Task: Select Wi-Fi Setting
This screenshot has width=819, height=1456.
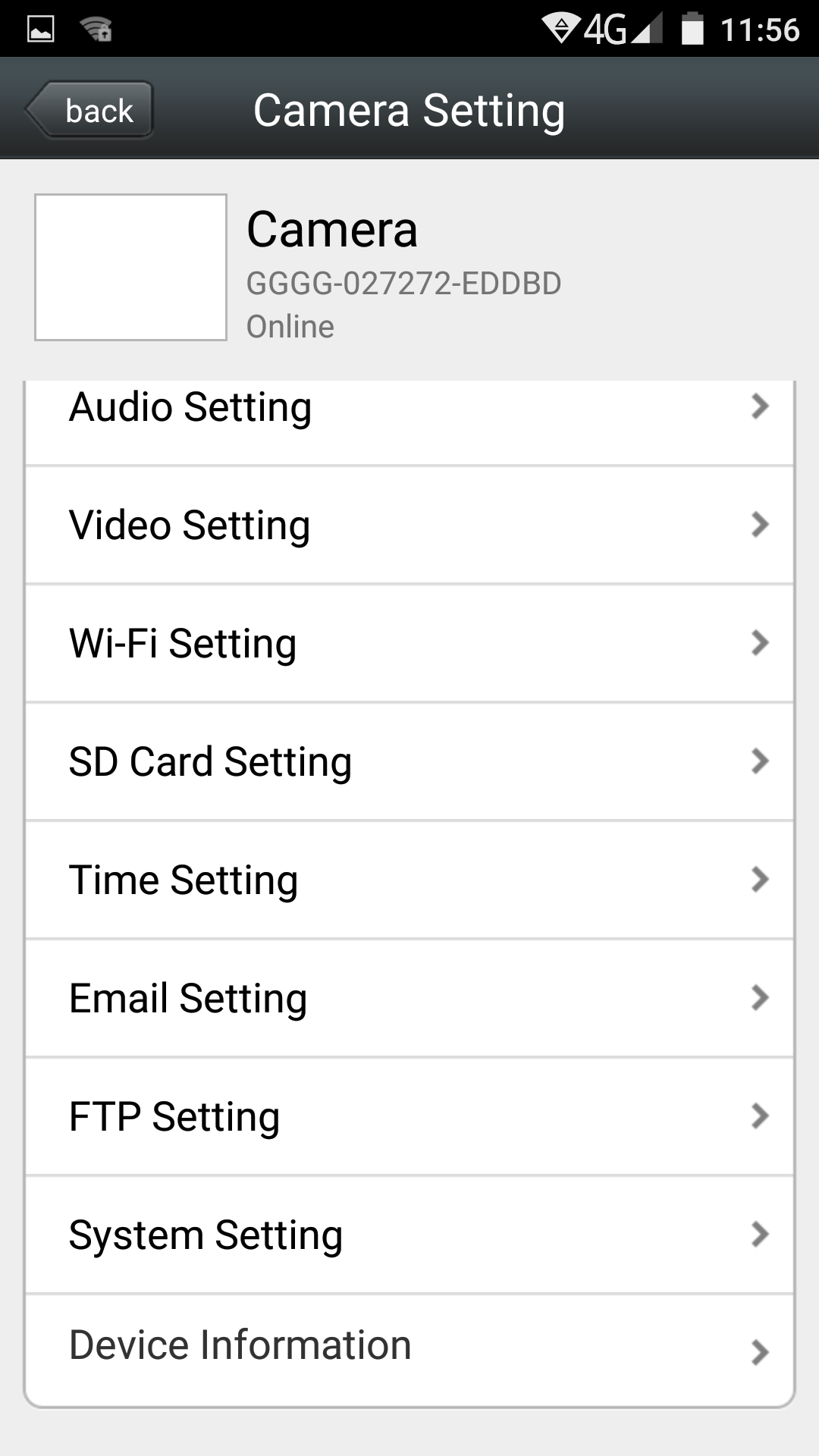Action: tap(409, 643)
